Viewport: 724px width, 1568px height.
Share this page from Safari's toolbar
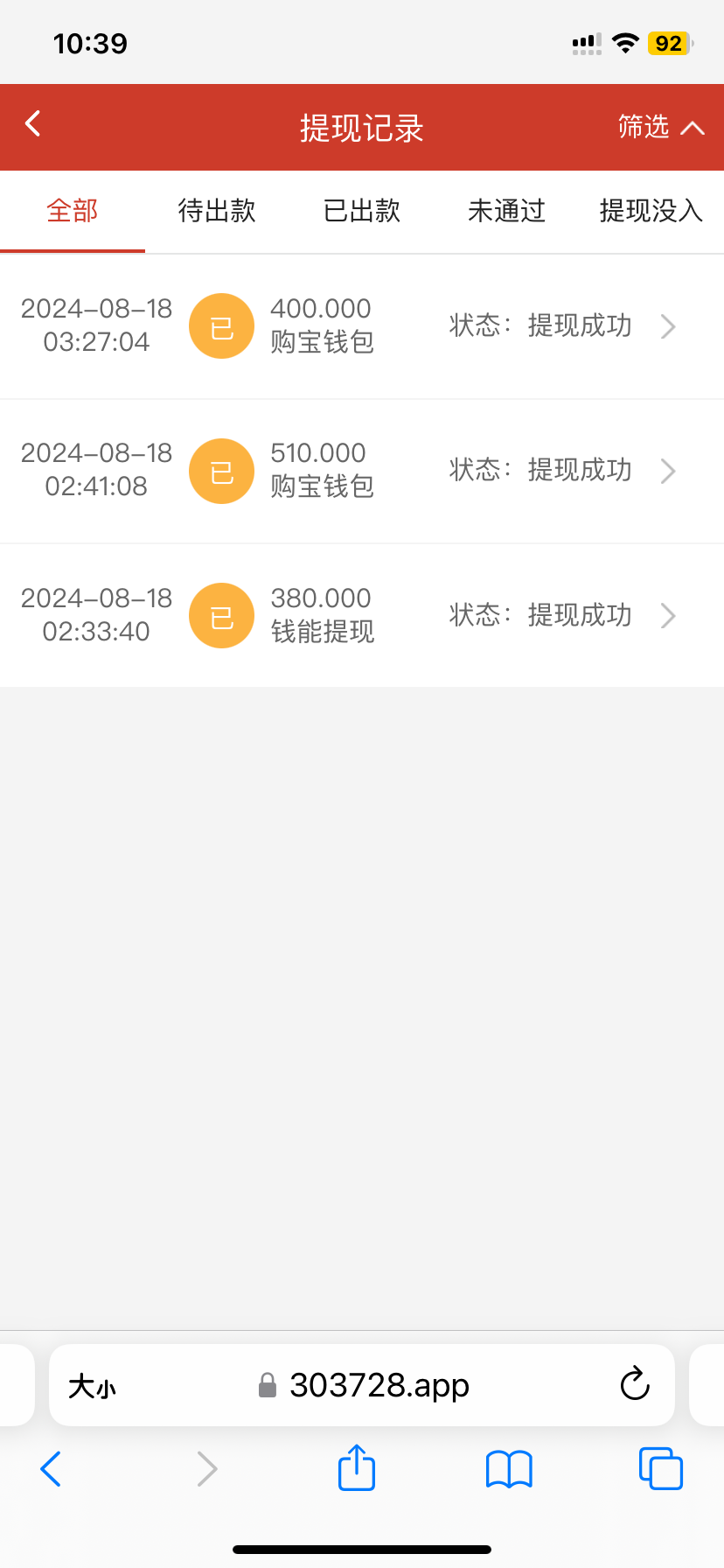pos(357,1467)
